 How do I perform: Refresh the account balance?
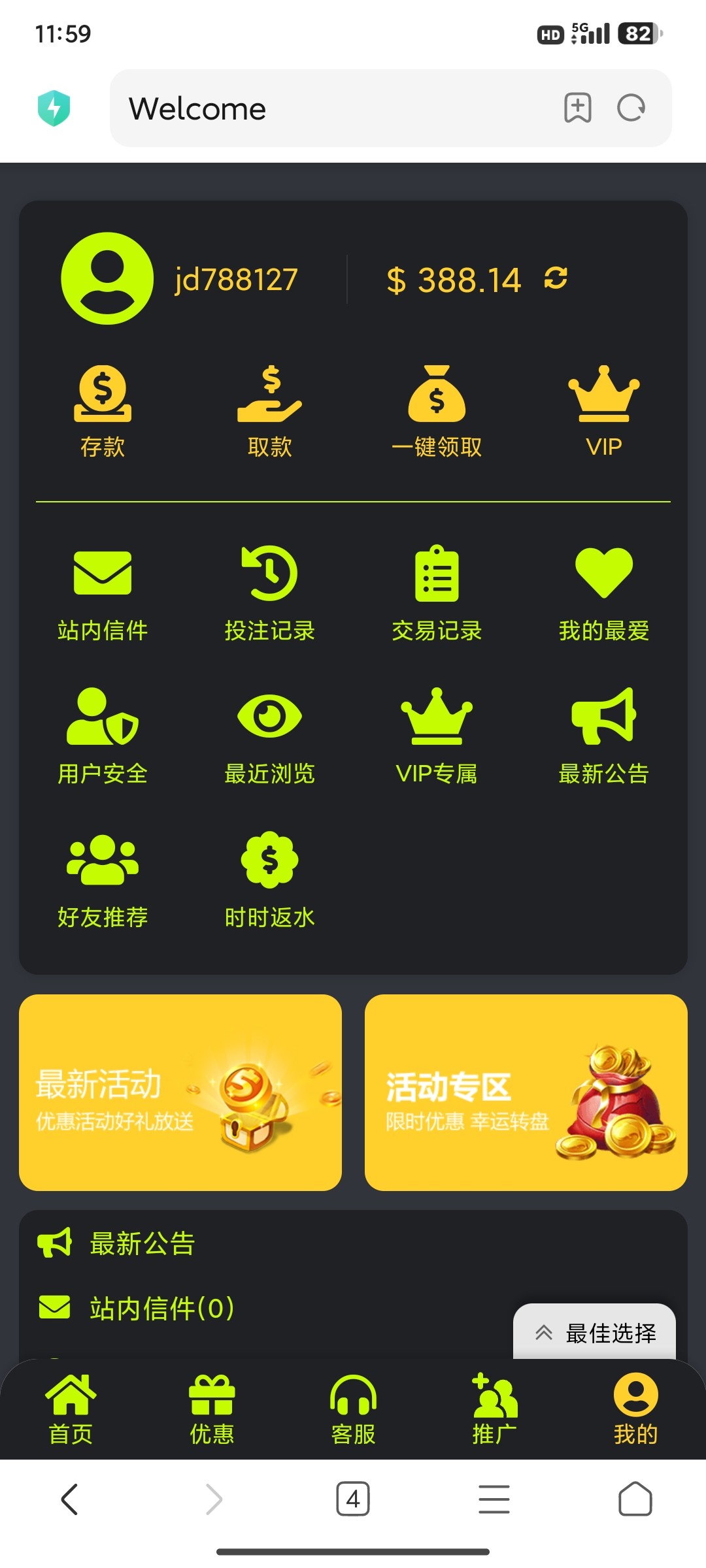(556, 278)
